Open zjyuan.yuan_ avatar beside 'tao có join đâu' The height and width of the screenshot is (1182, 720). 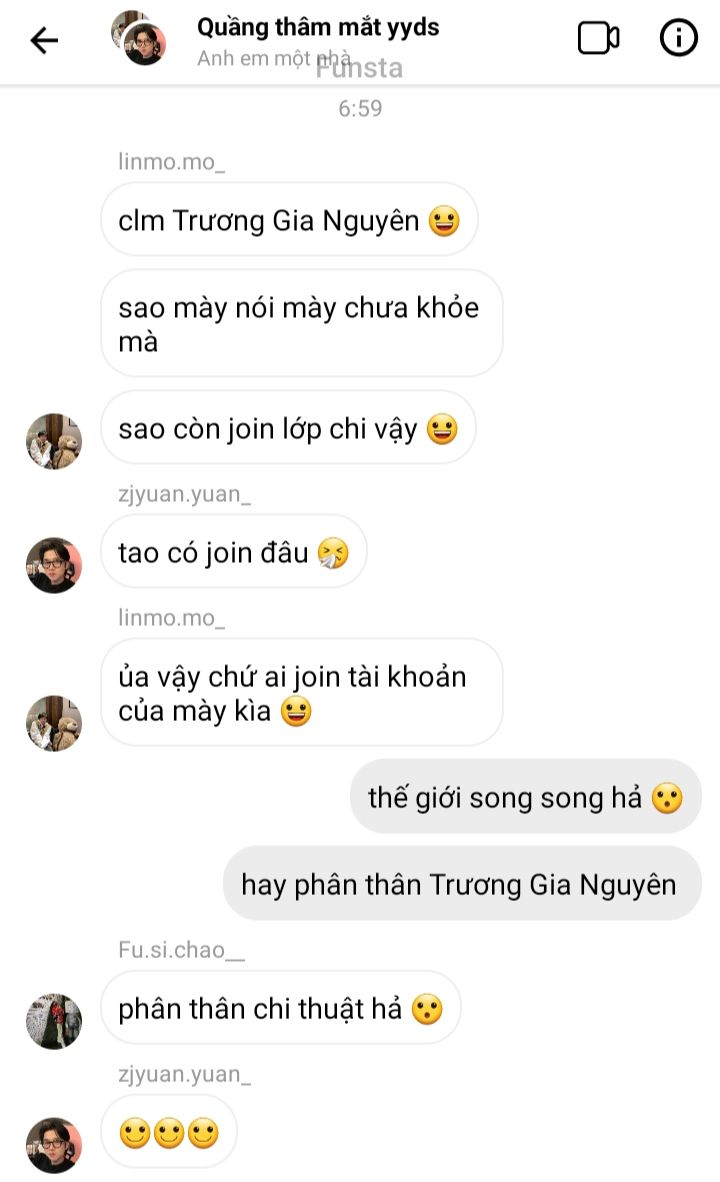(53, 565)
